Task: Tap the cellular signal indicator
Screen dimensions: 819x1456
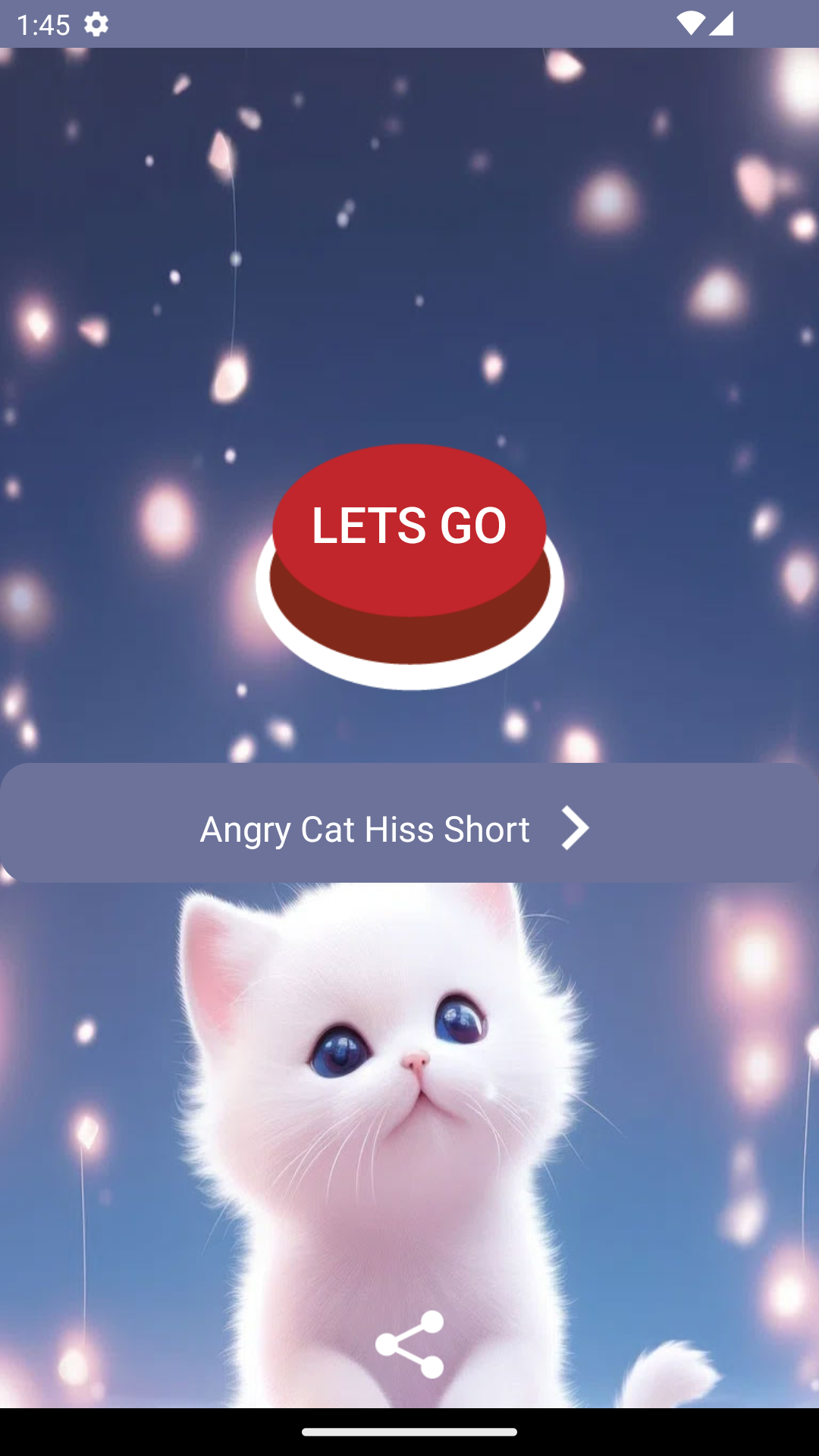Action: point(723,23)
